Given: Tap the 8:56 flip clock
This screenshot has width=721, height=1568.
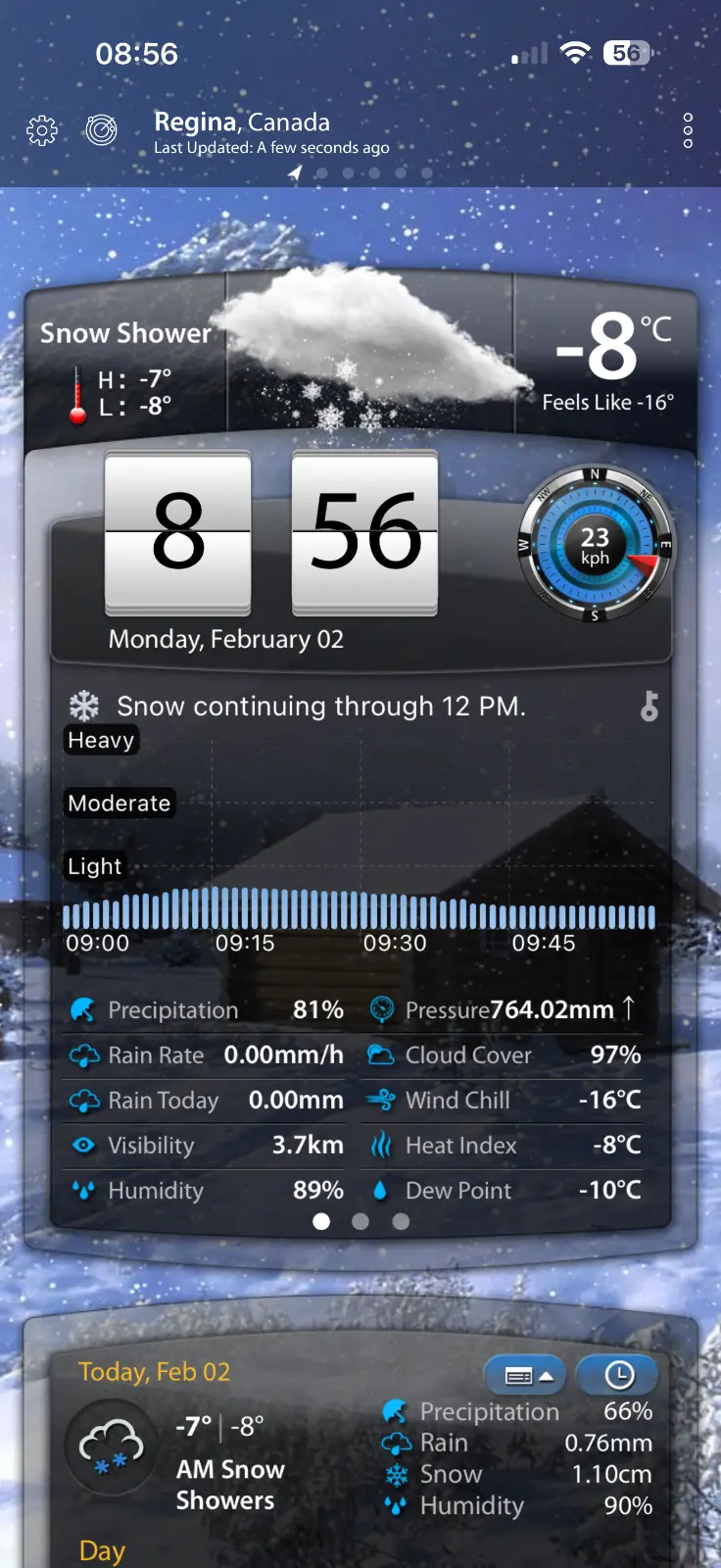Looking at the screenshot, I should 271,534.
